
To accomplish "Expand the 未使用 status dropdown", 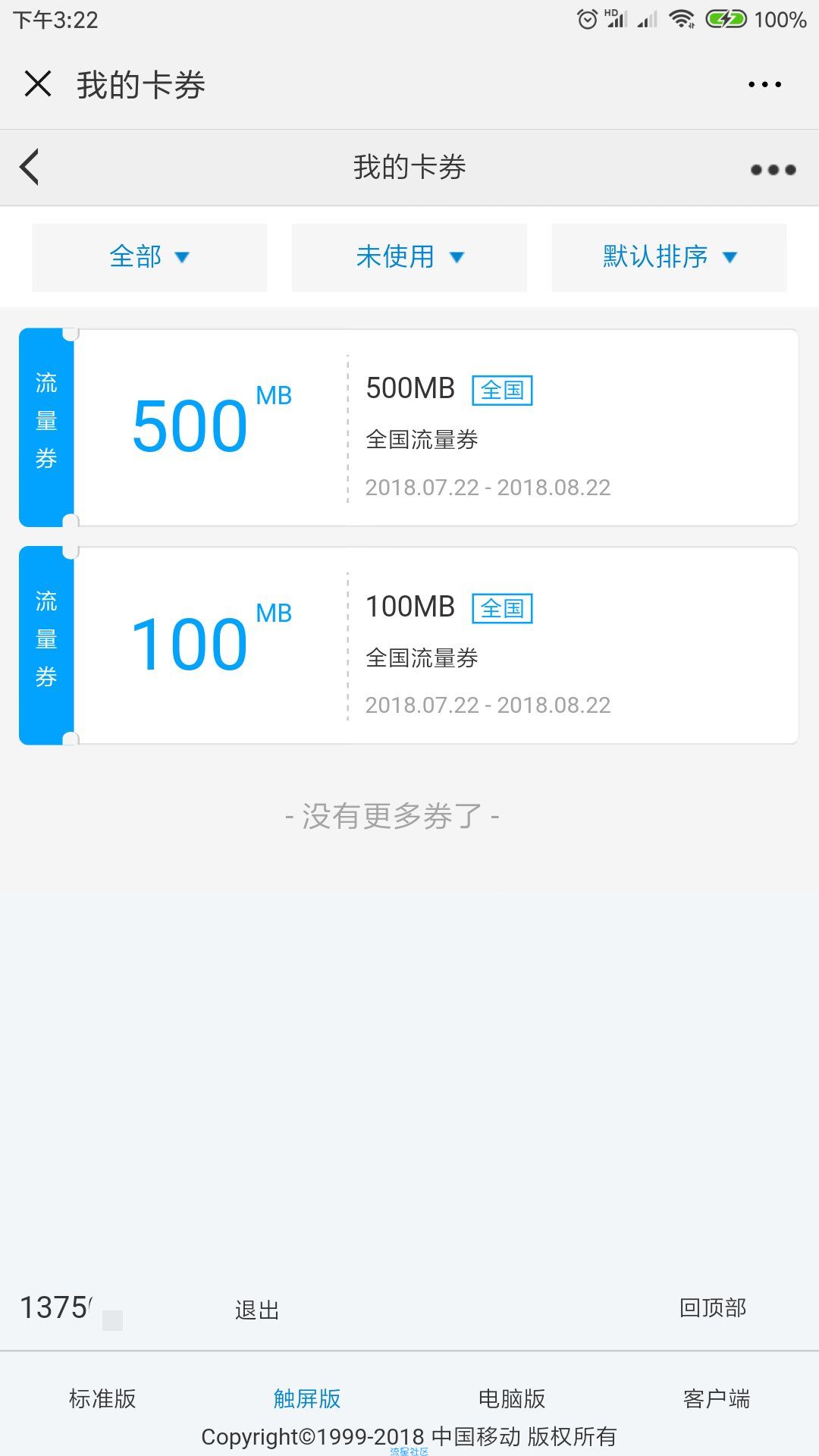I will click(409, 257).
